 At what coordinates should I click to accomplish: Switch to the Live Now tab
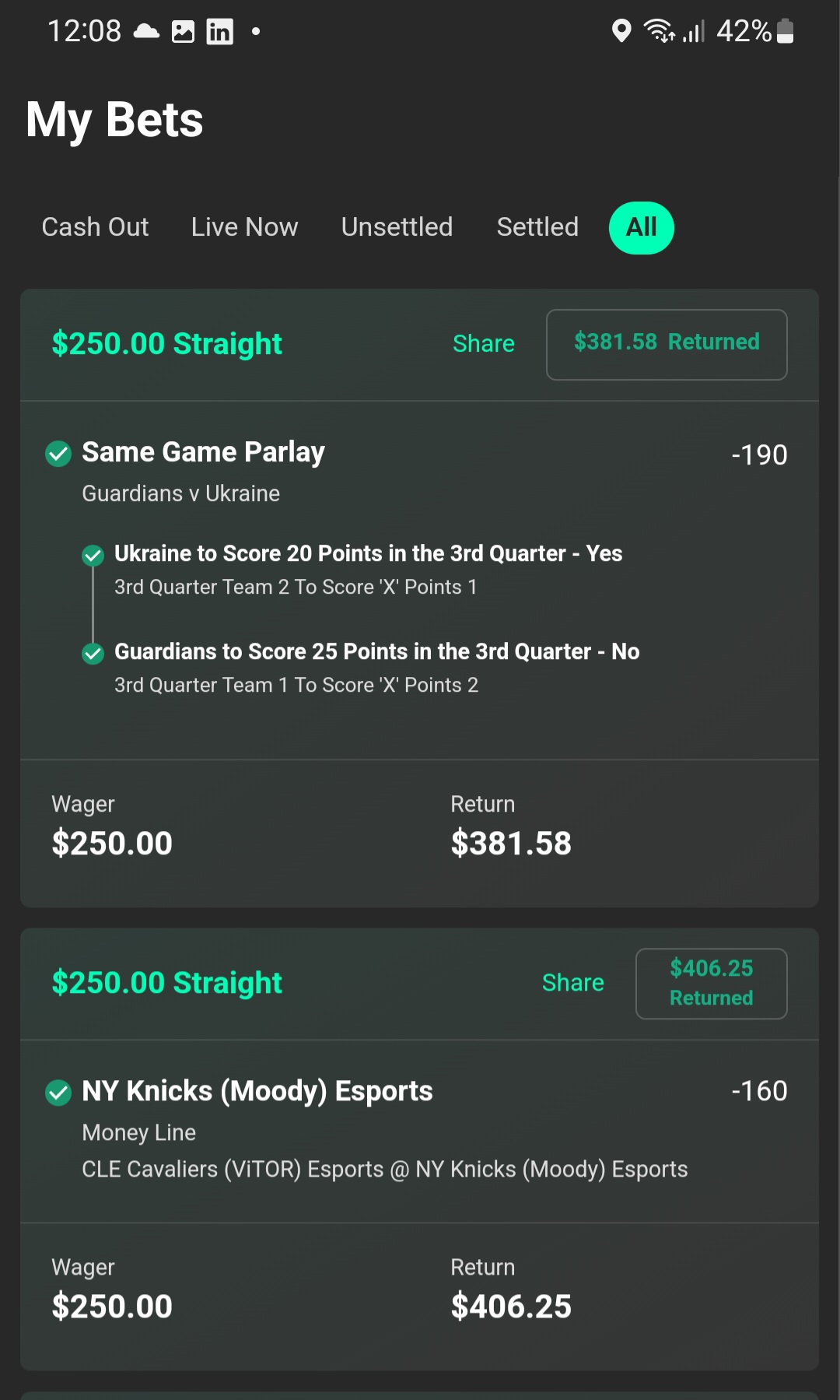pos(244,227)
